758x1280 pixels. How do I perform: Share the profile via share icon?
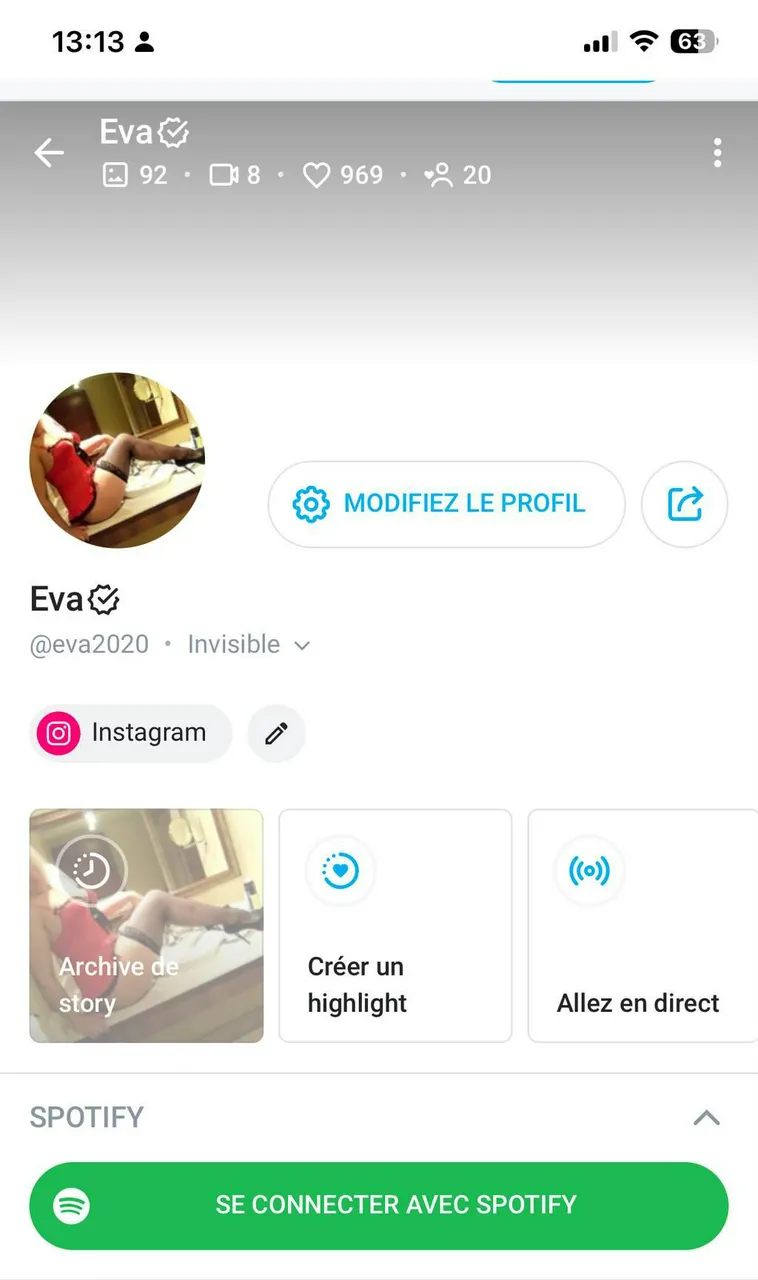tap(685, 504)
